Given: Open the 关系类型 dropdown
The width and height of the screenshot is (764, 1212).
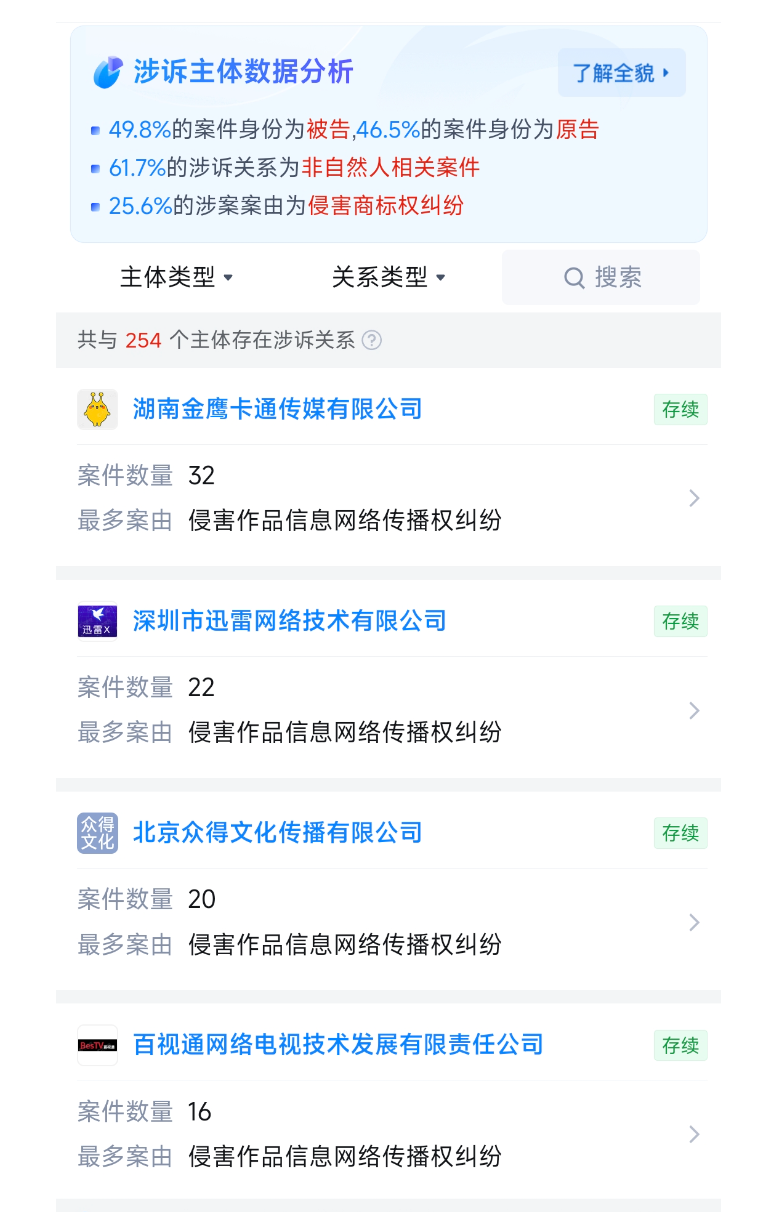Looking at the screenshot, I should (x=388, y=277).
